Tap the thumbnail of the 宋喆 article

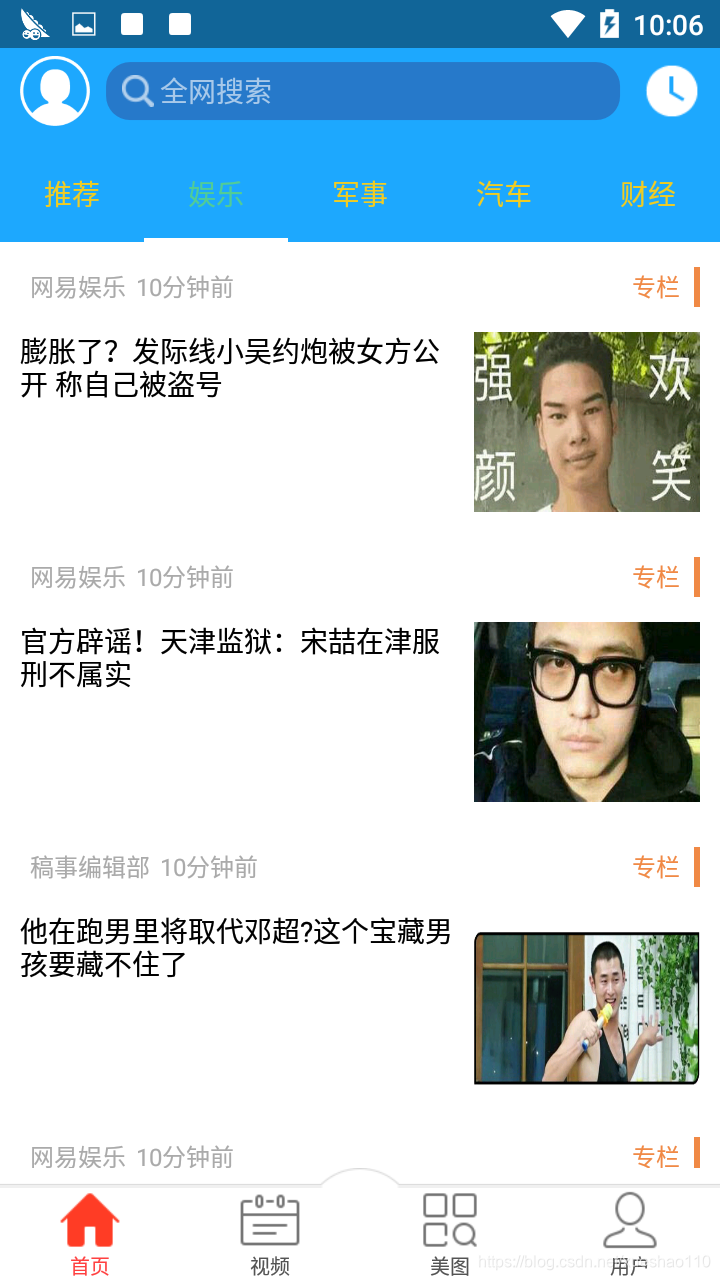click(x=587, y=712)
